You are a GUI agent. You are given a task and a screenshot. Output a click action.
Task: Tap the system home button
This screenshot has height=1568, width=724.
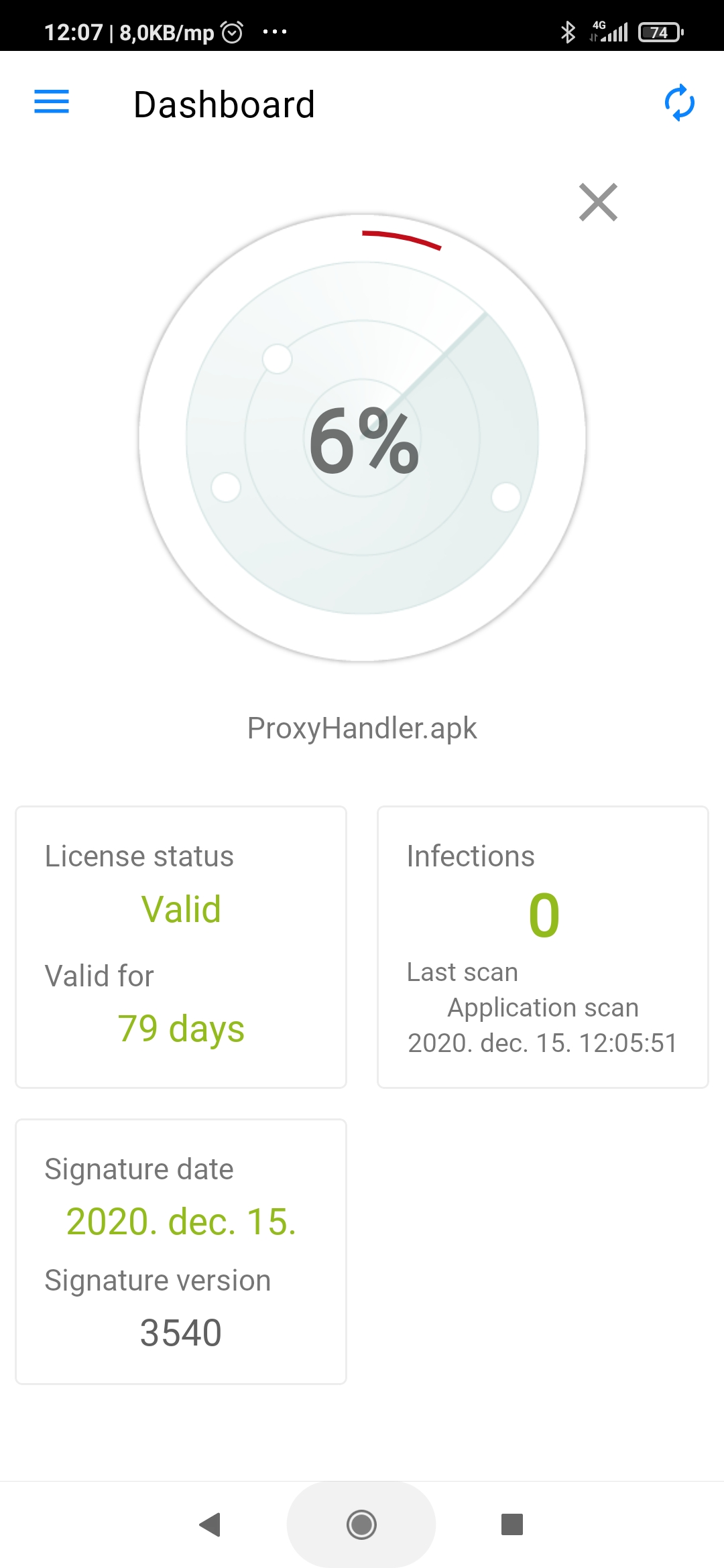pos(361,1524)
